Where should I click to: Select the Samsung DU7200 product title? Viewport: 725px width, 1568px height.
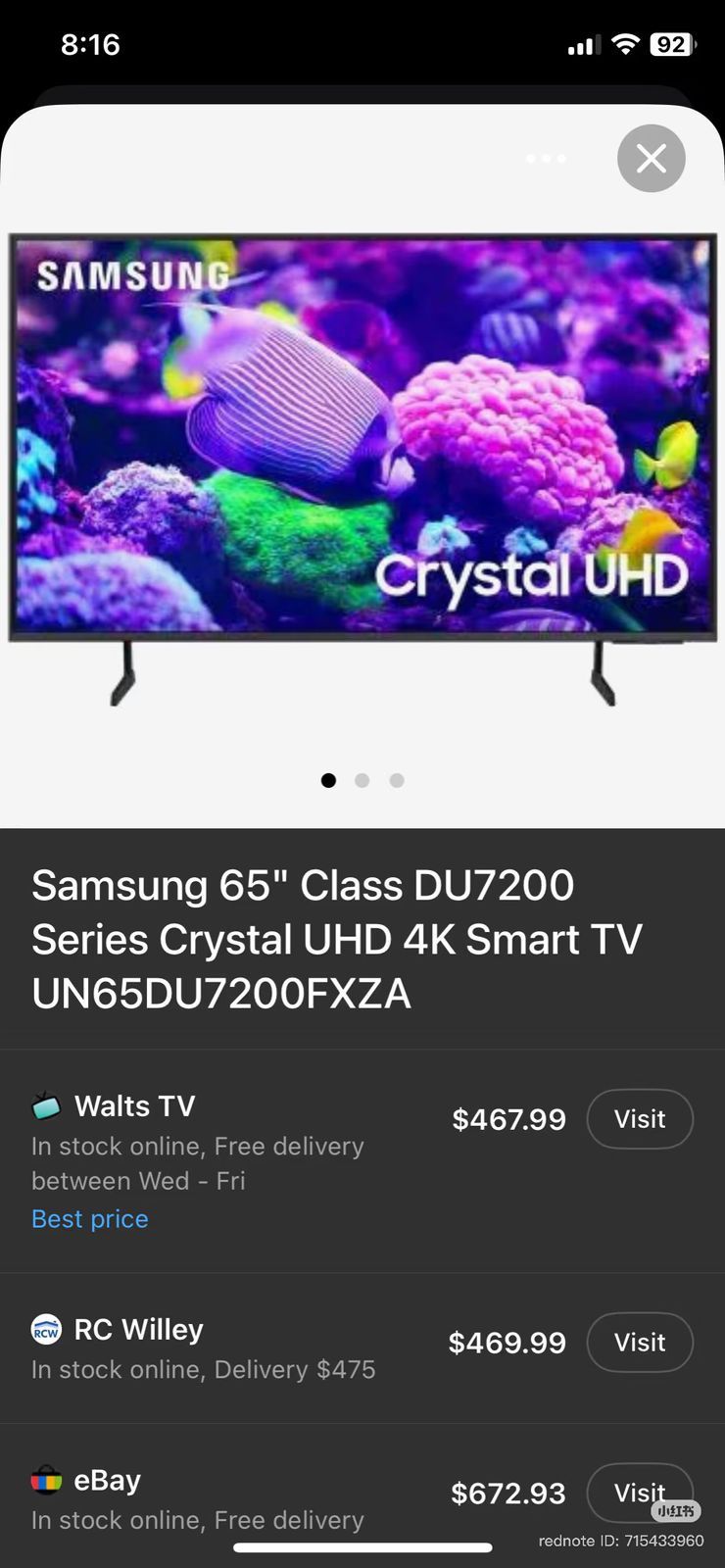click(x=337, y=939)
